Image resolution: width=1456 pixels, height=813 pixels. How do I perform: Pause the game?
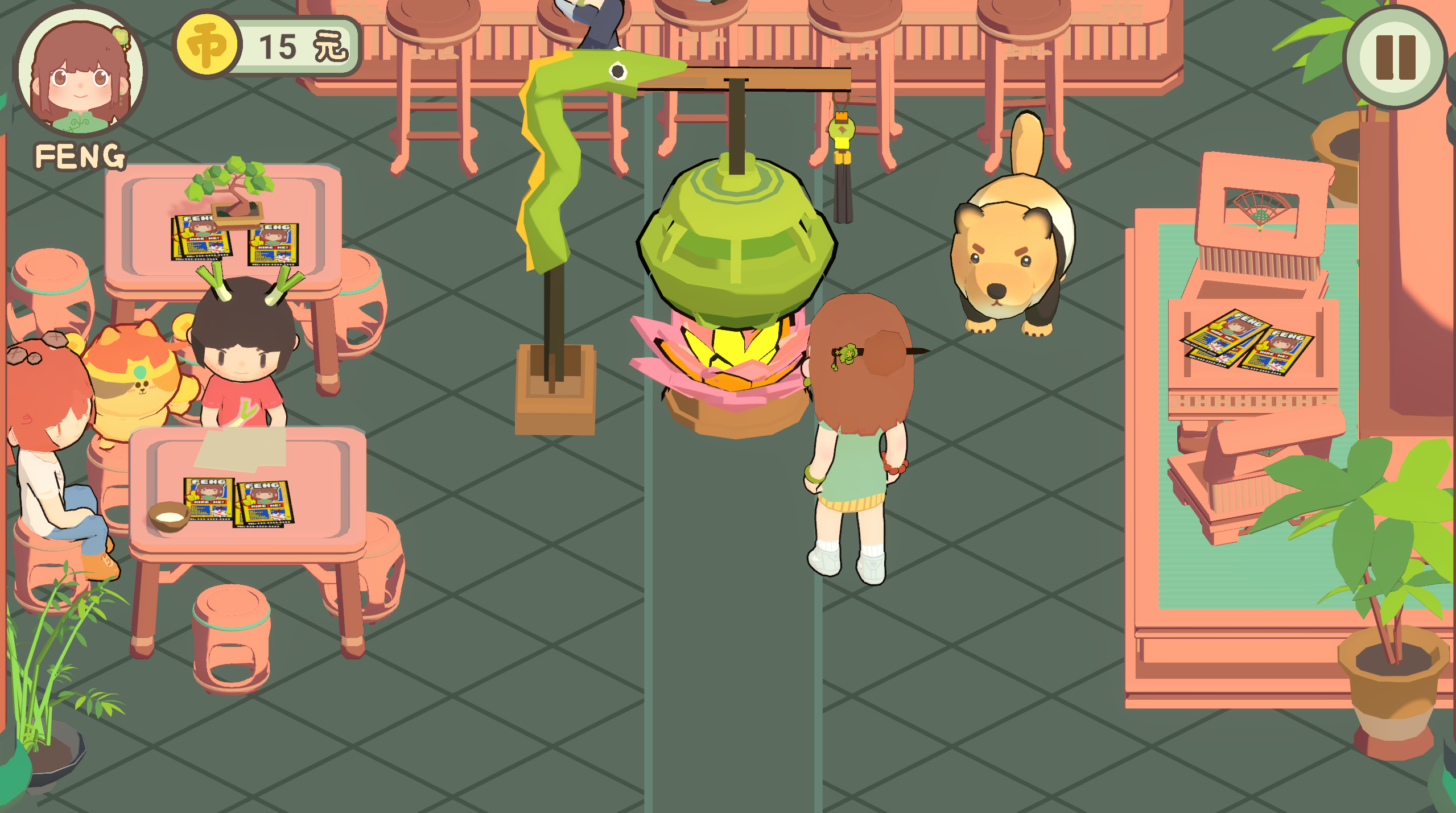pos(1395,57)
